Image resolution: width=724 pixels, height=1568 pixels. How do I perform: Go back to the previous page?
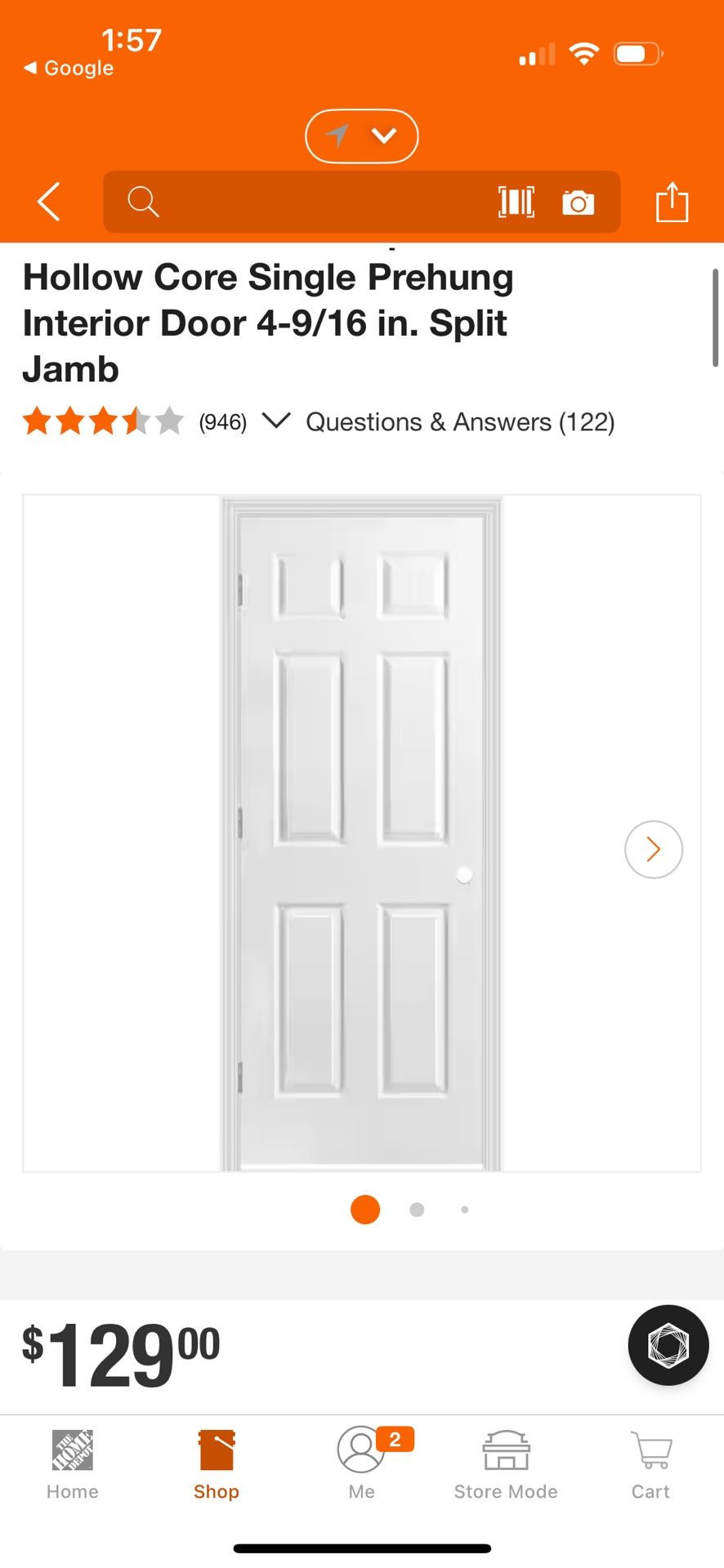(49, 202)
